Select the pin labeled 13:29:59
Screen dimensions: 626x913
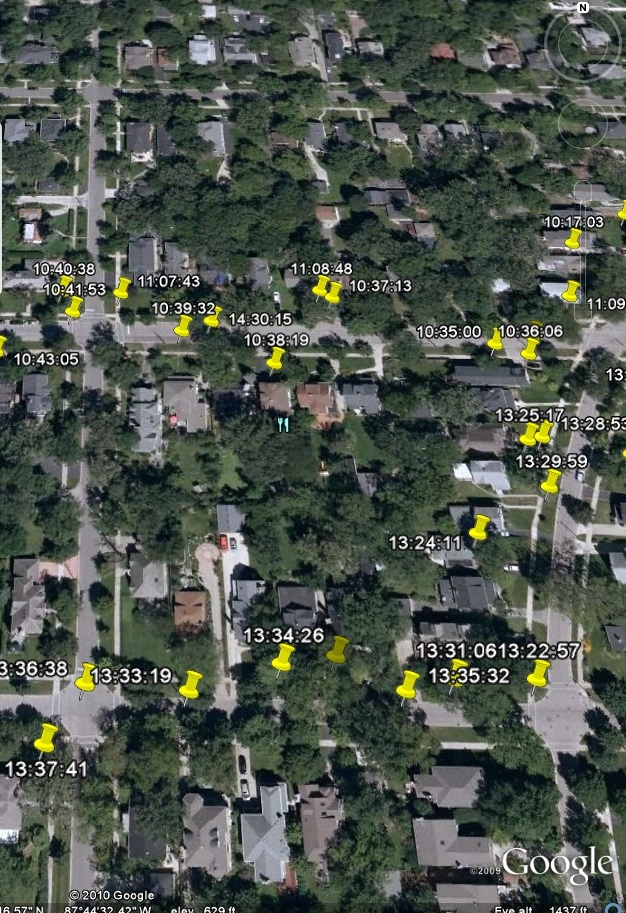[x=550, y=482]
